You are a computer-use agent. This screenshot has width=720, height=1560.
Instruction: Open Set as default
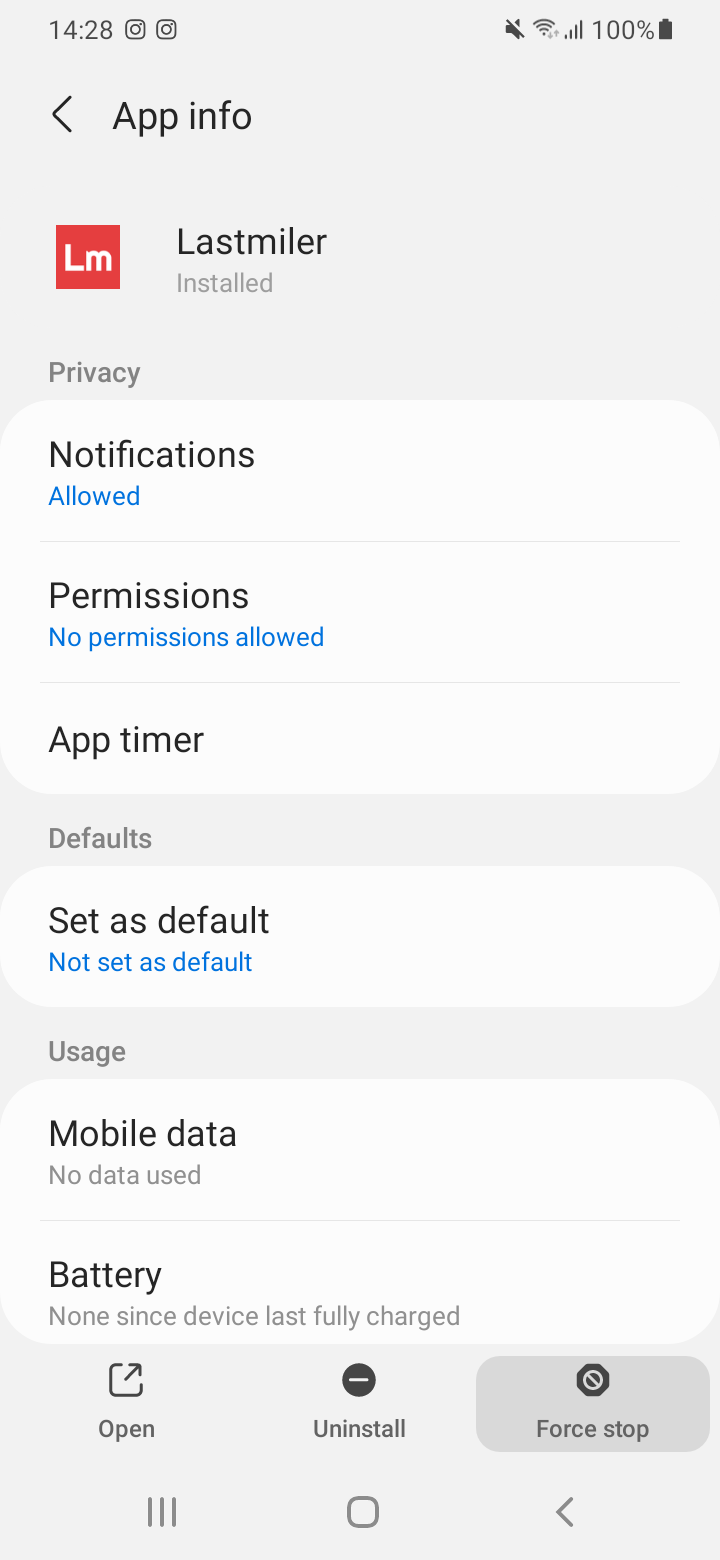point(360,937)
